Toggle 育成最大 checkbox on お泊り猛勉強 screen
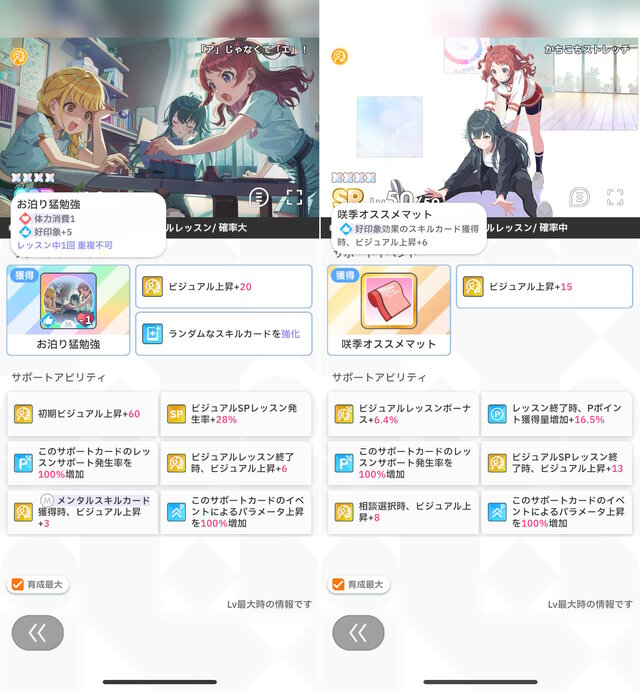This screenshot has height=691, width=640. tap(17, 584)
